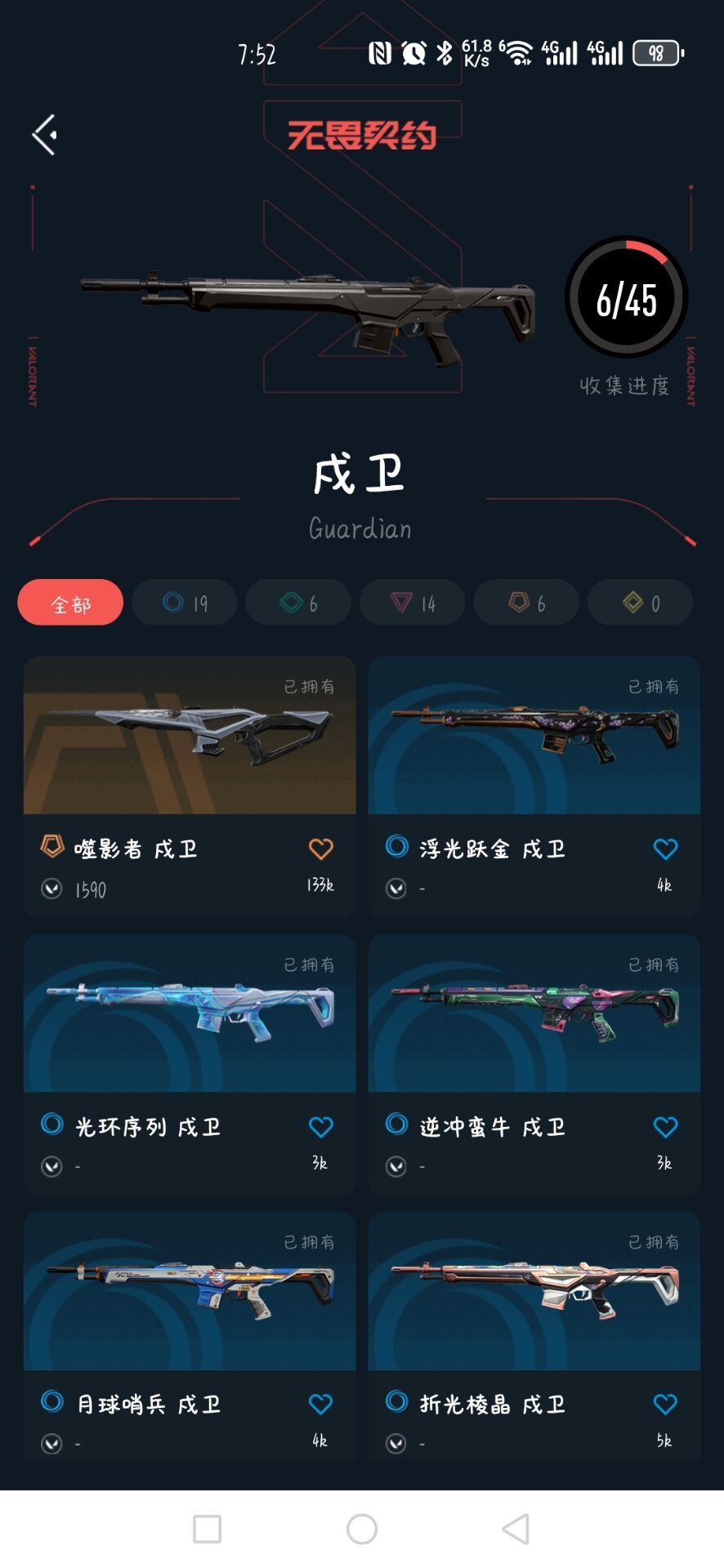Viewport: 724px width, 1568px height.
Task: Favorite the 光环序列 戍卫 skin
Action: (x=319, y=1125)
